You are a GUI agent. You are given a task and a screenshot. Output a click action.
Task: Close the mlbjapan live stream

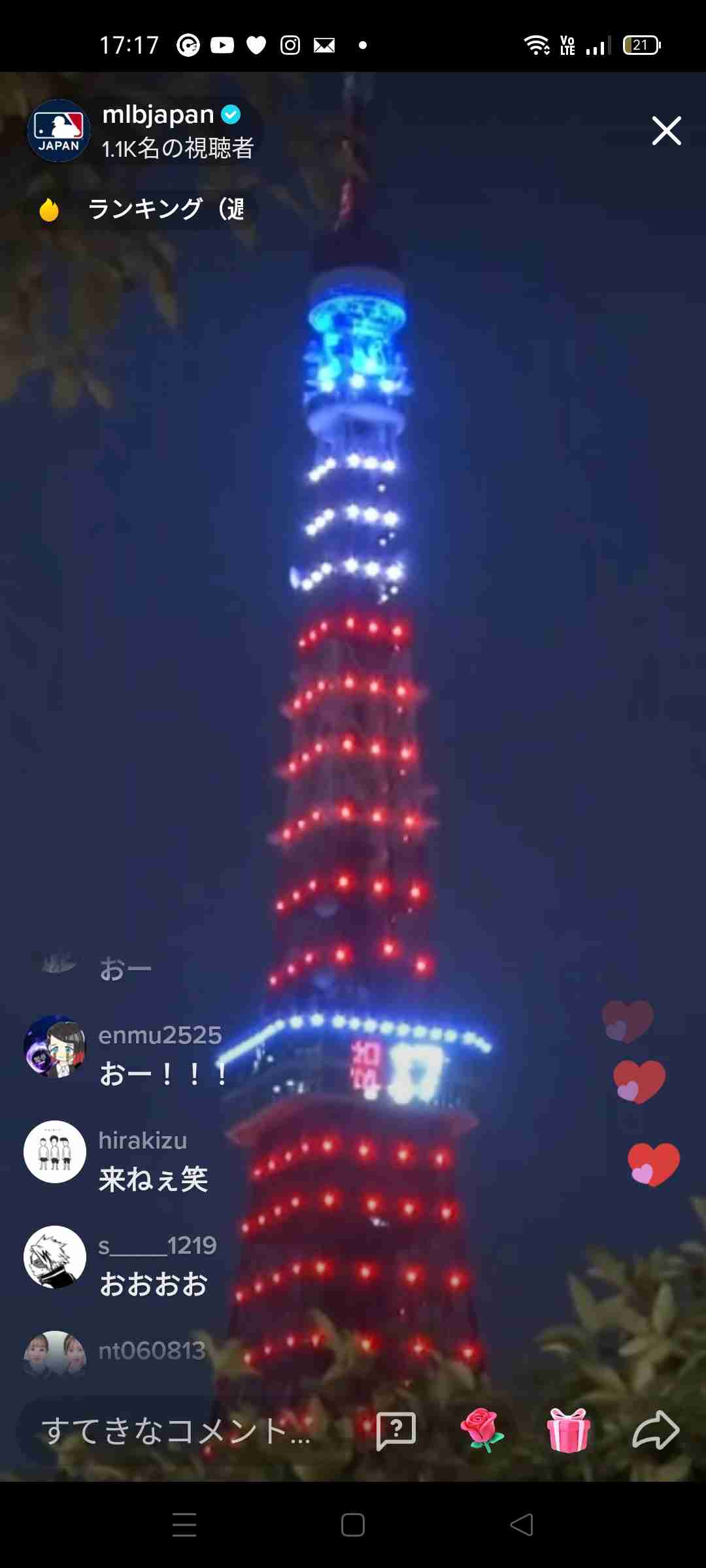coord(666,131)
